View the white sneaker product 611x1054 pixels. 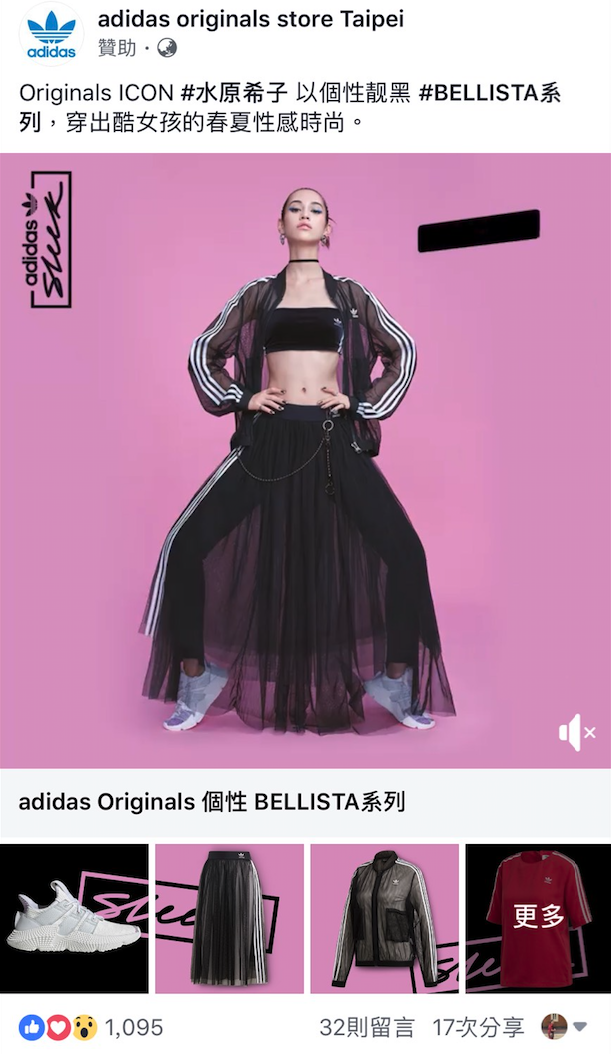(x=74, y=918)
